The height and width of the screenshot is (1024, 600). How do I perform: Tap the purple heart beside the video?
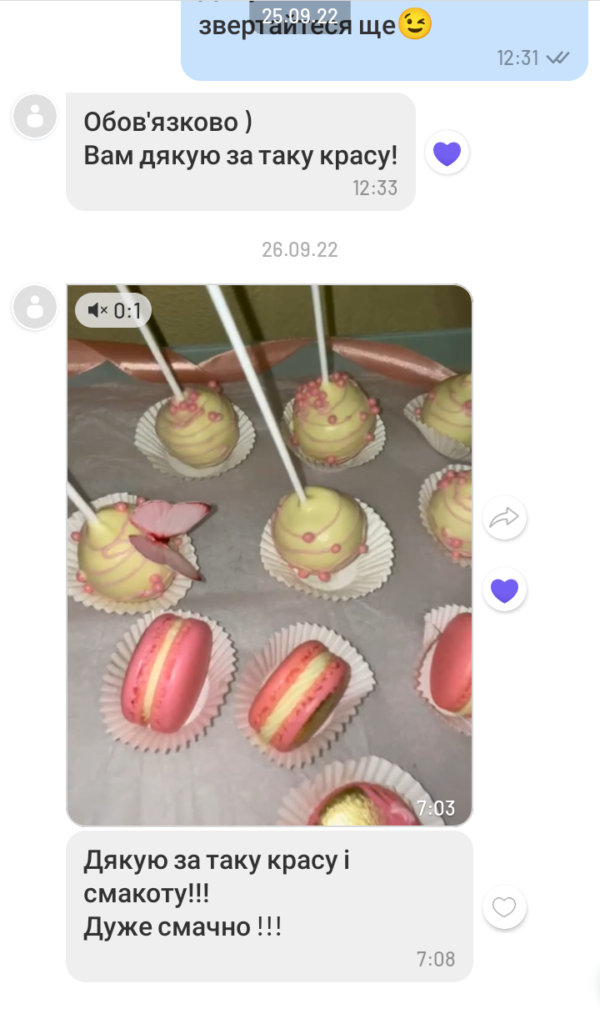[x=504, y=590]
